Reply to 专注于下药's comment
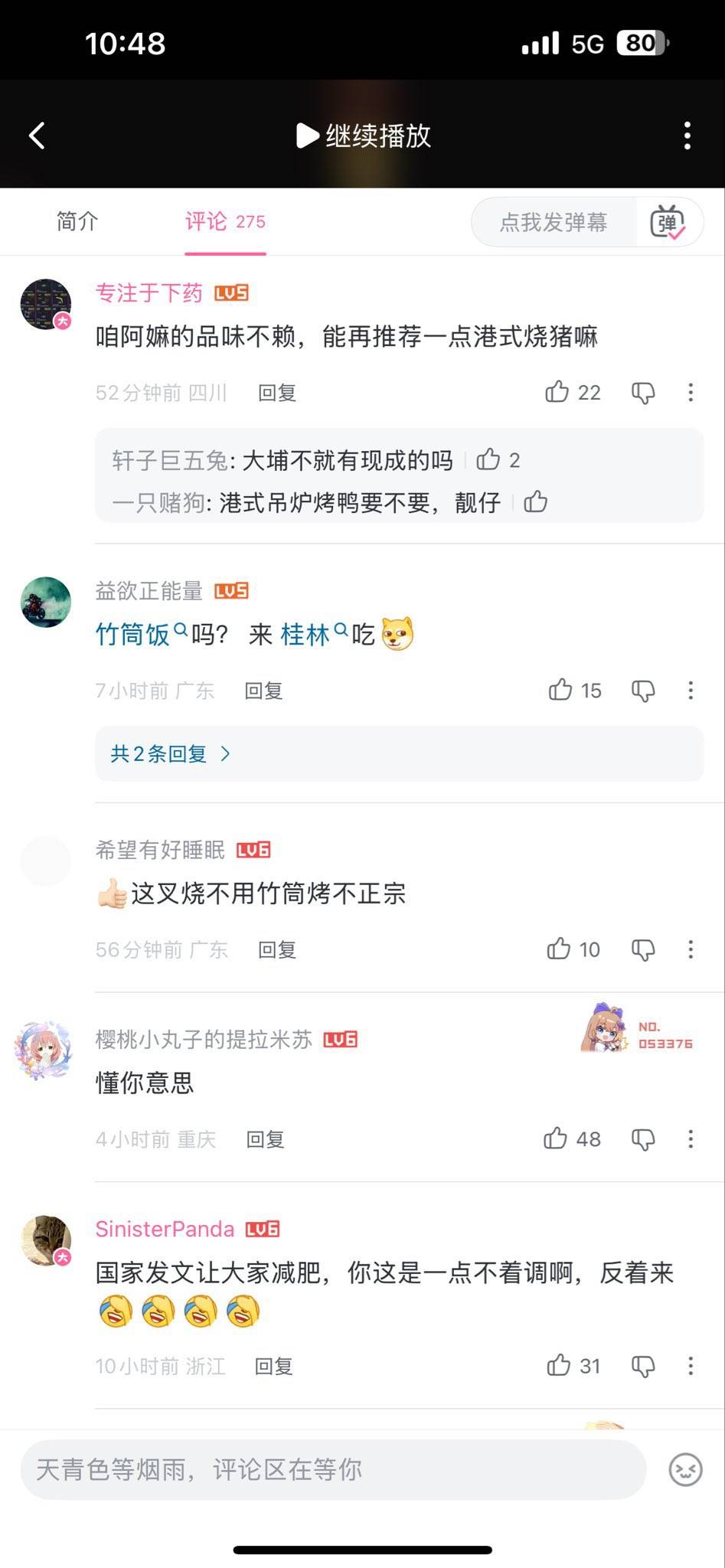Image resolution: width=725 pixels, height=1568 pixels. click(276, 393)
